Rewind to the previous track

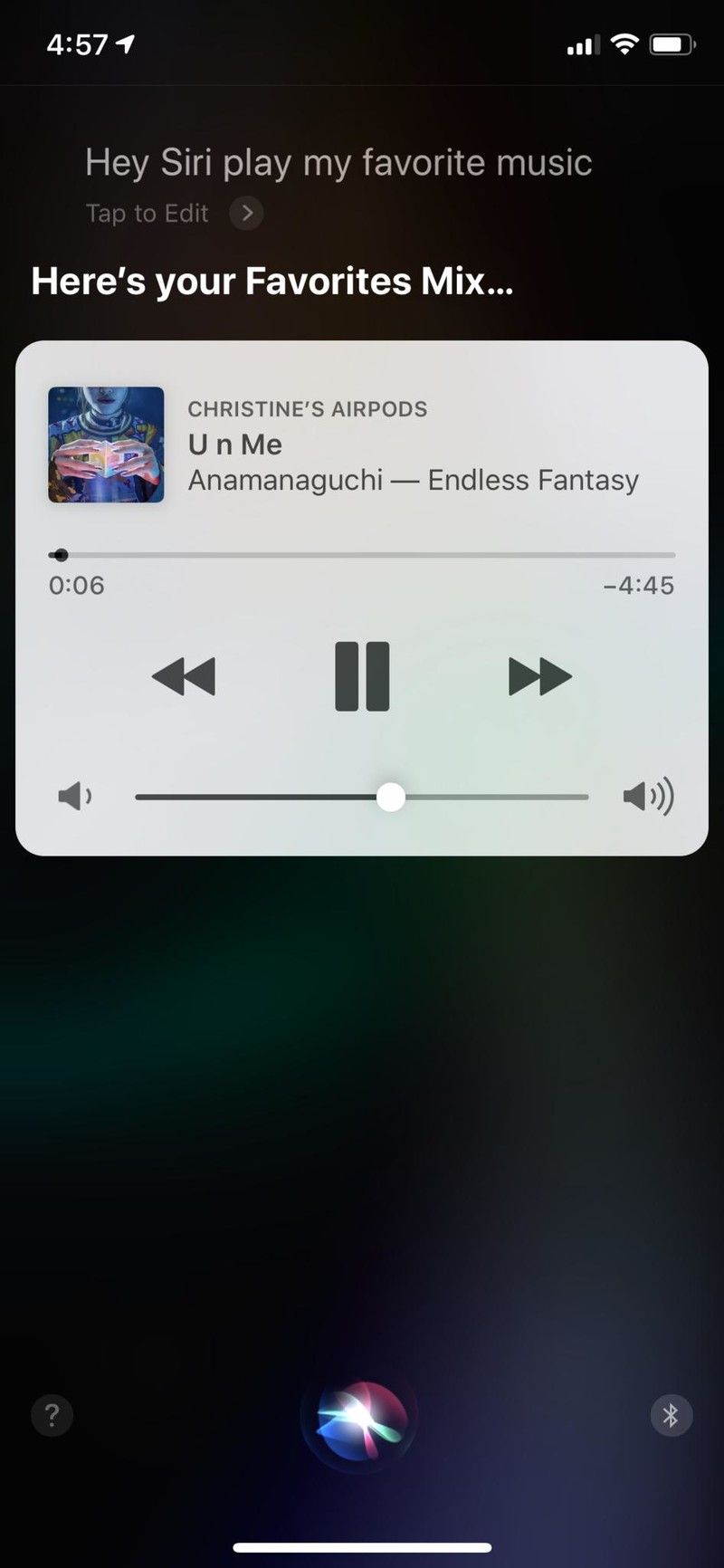pos(184,675)
